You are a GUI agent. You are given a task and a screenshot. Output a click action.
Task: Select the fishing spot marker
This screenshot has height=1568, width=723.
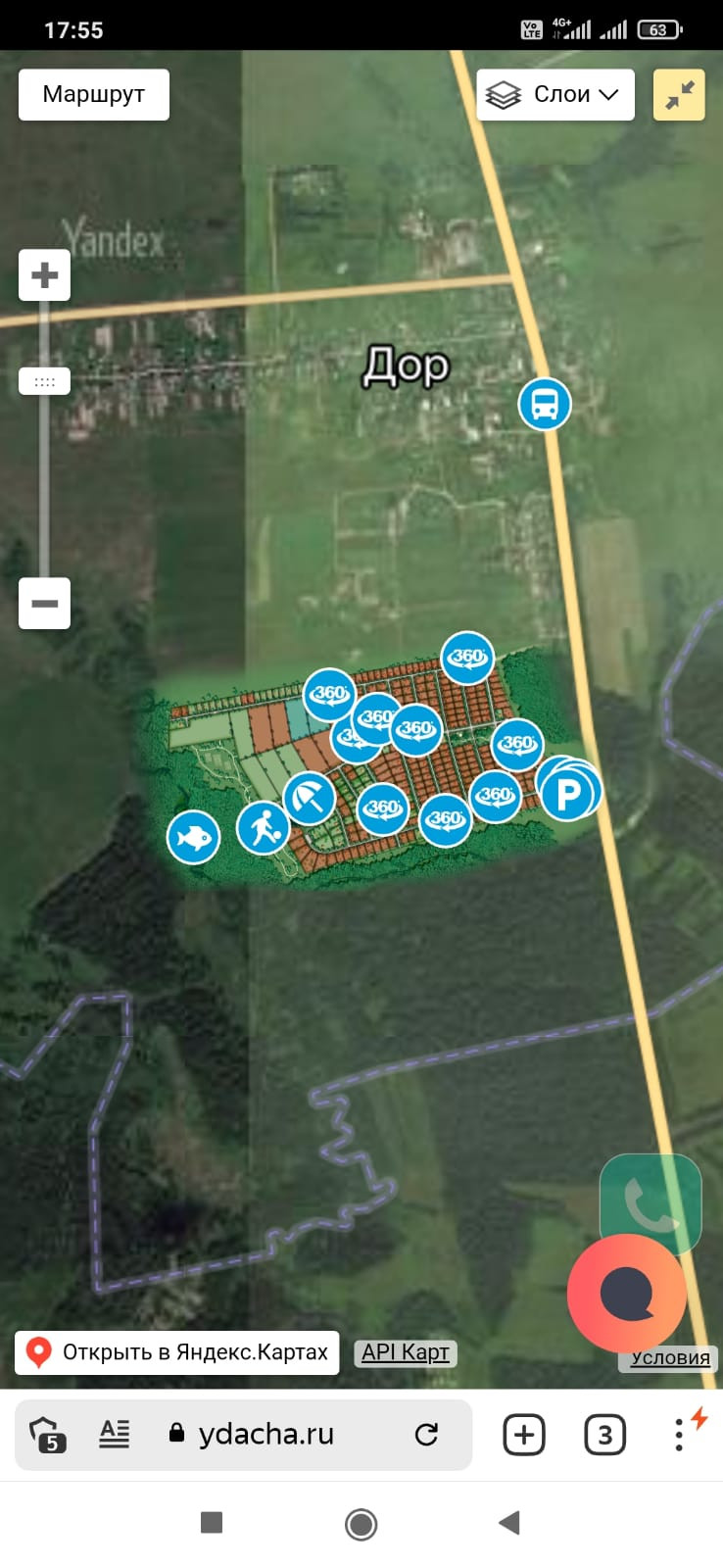click(193, 838)
